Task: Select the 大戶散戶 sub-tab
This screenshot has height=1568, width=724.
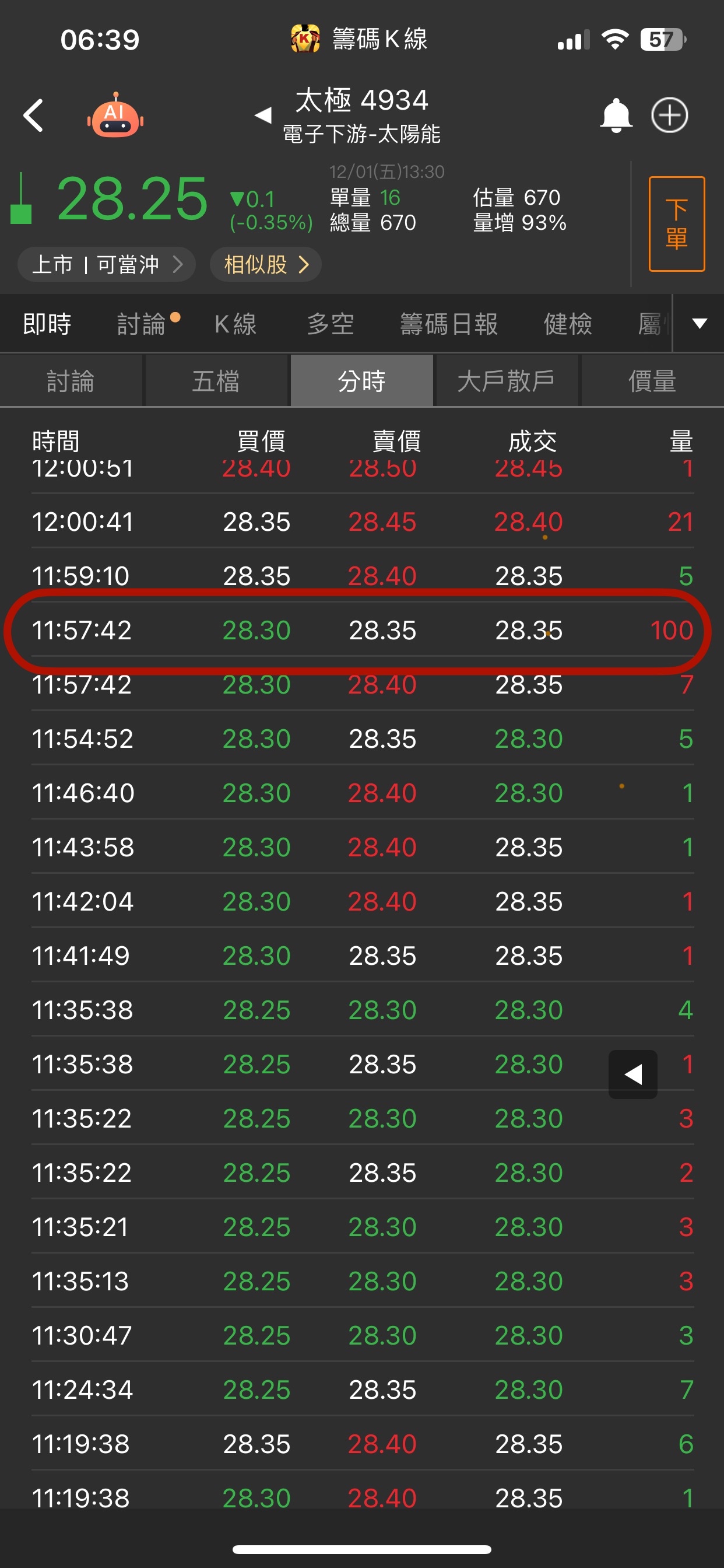Action: (506, 381)
